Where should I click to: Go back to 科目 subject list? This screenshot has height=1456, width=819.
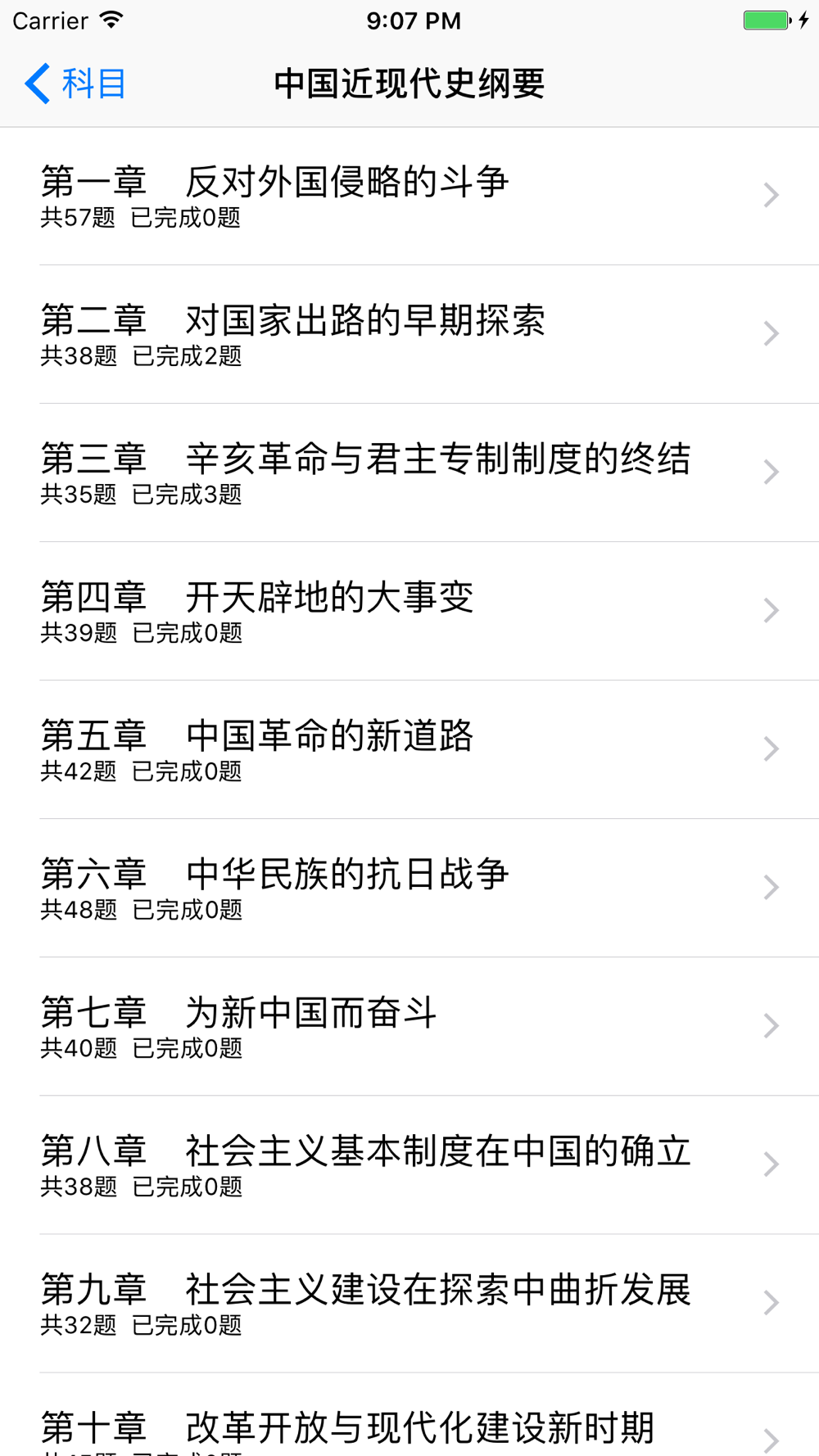coord(75,84)
